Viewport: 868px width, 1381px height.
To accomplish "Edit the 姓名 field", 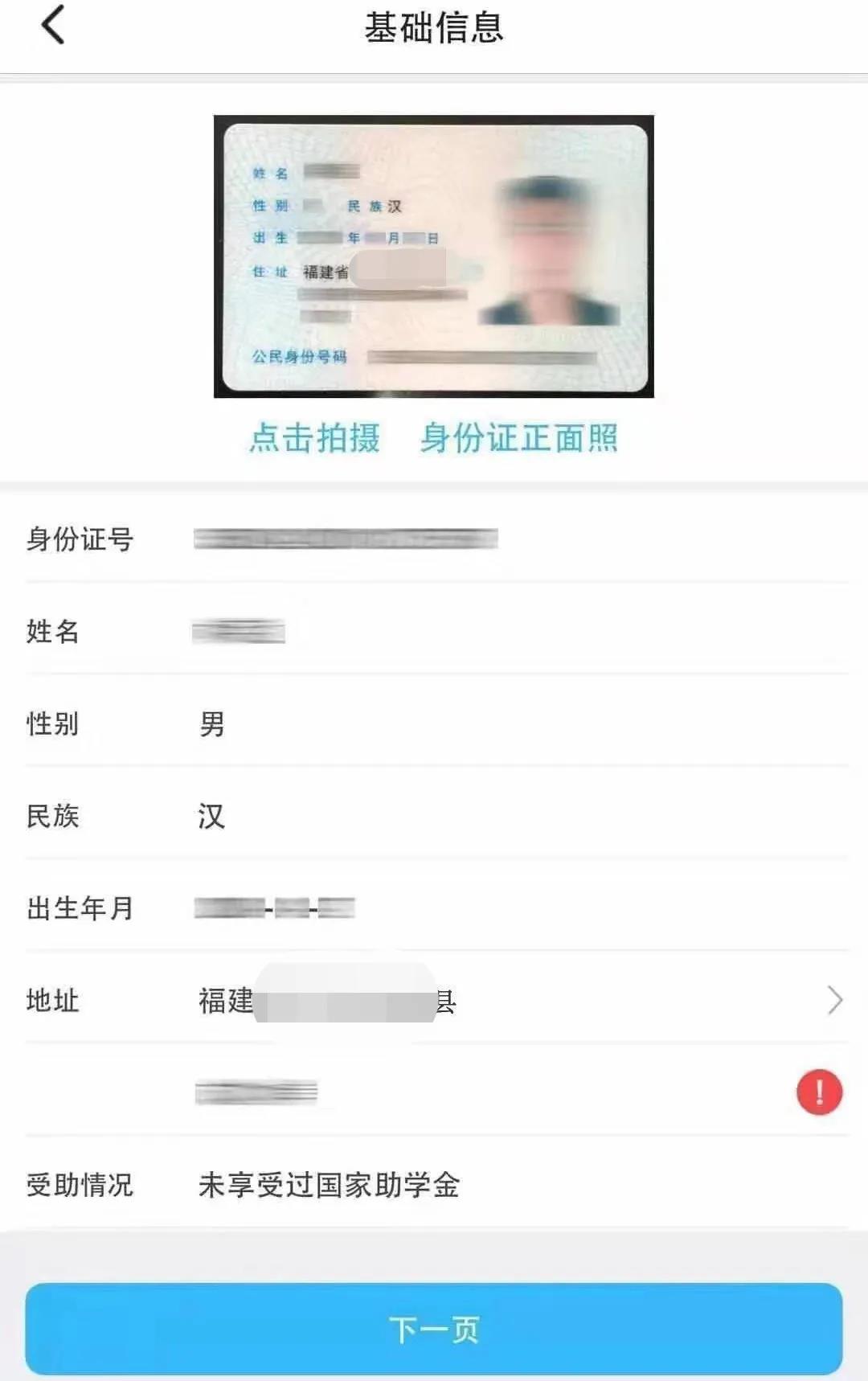I will pyautogui.click(x=239, y=632).
